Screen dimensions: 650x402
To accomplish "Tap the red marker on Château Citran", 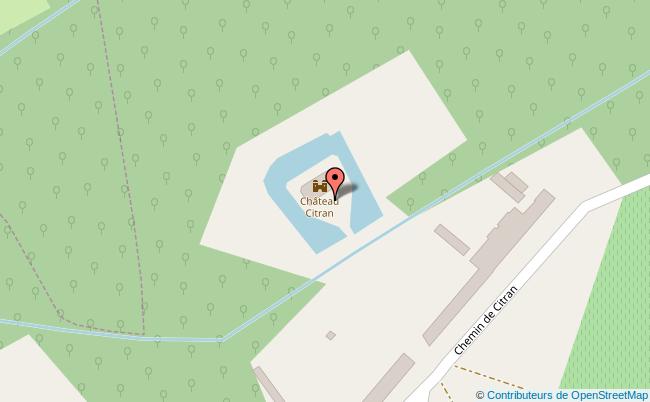I will coord(336,182).
